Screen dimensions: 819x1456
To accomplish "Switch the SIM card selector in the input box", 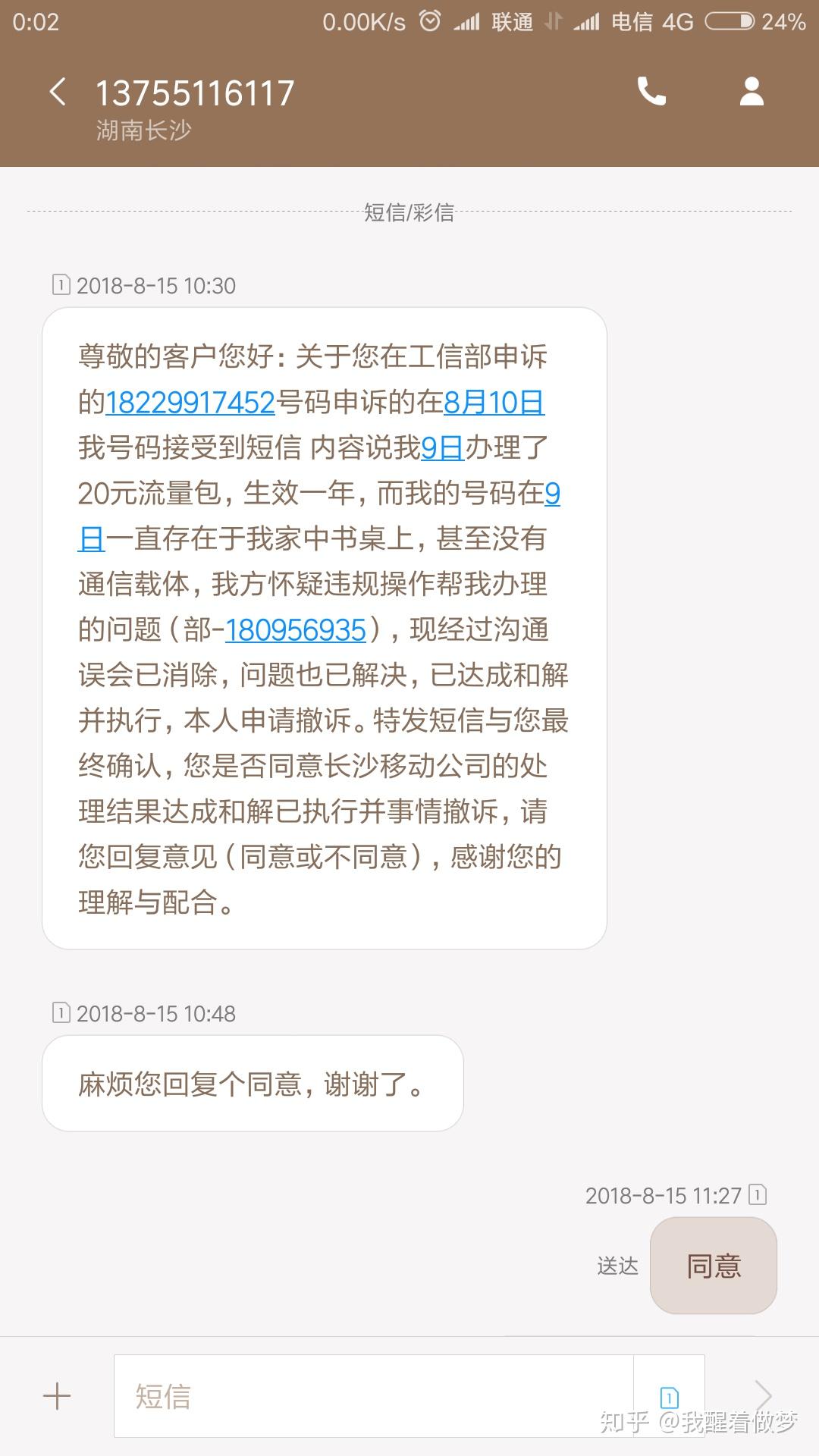I will pyautogui.click(x=670, y=1396).
